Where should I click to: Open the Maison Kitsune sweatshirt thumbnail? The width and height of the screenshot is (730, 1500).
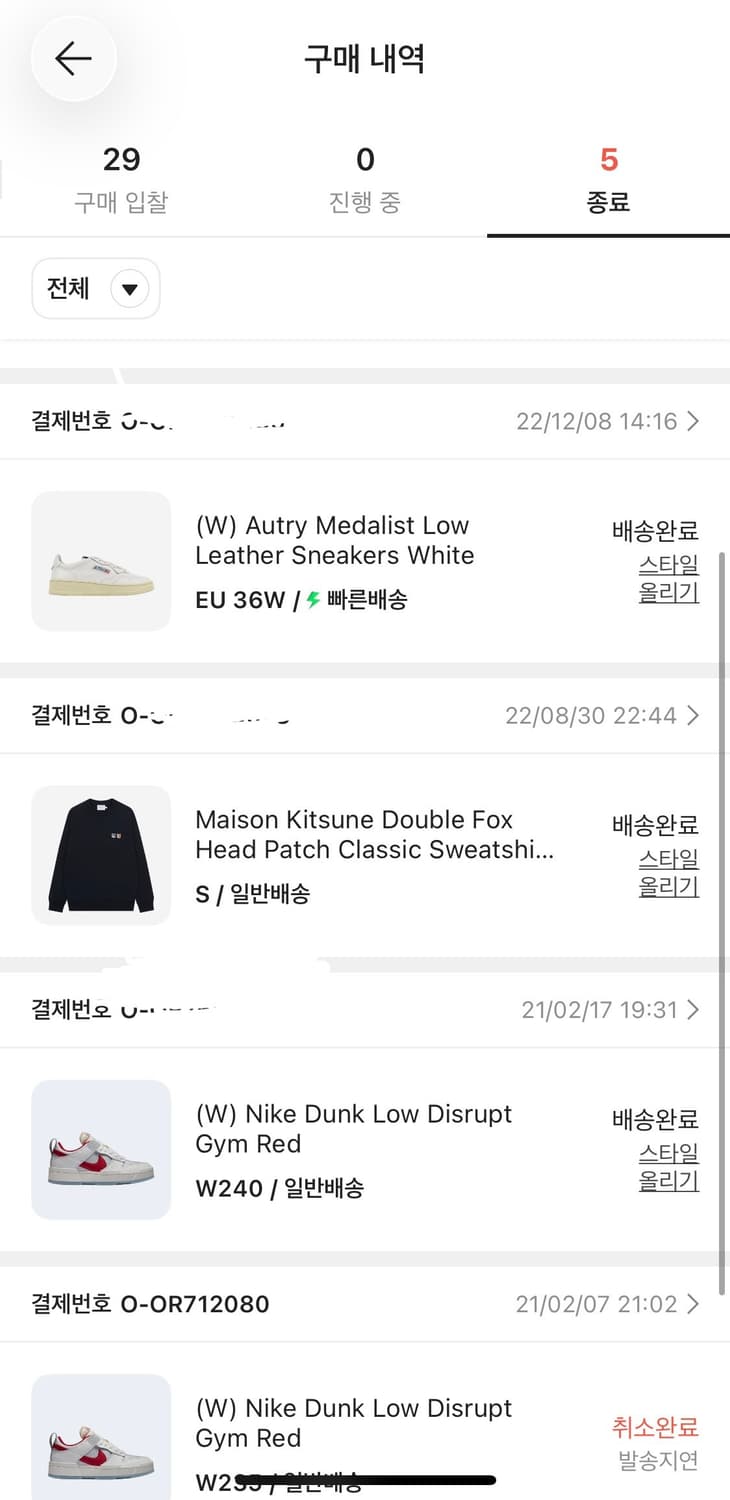(101, 856)
